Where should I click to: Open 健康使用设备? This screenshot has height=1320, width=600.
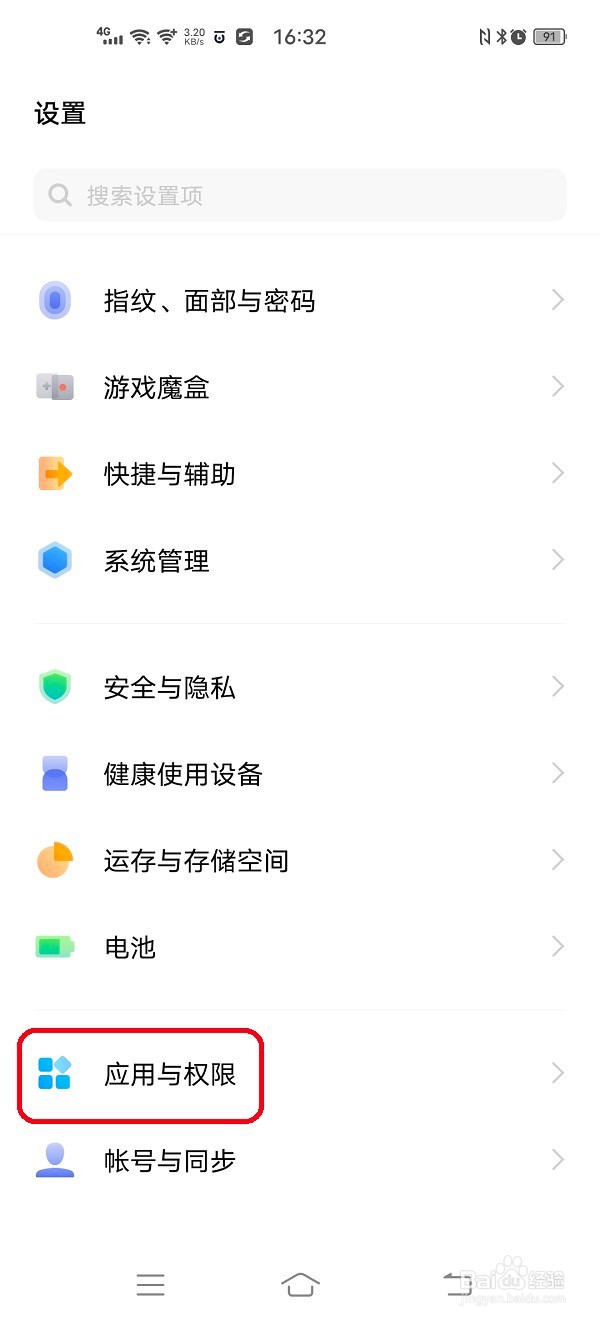coord(300,773)
